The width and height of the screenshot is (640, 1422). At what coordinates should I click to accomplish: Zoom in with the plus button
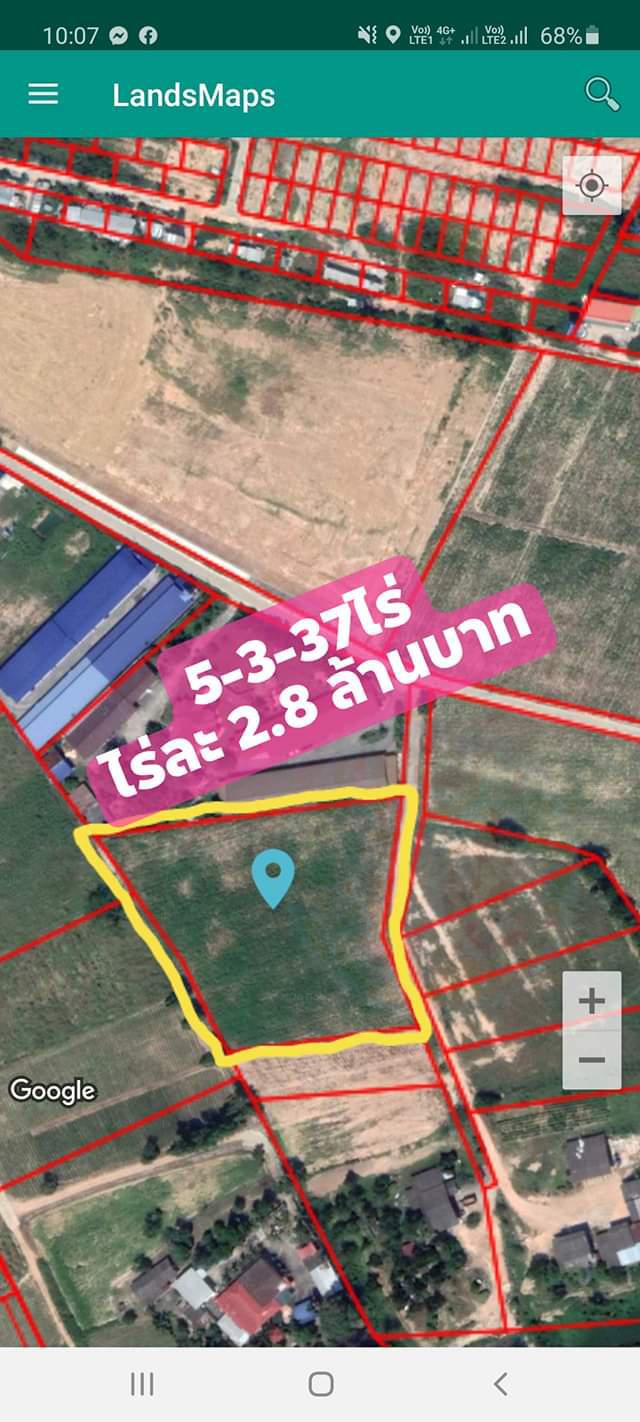pyautogui.click(x=591, y=1000)
